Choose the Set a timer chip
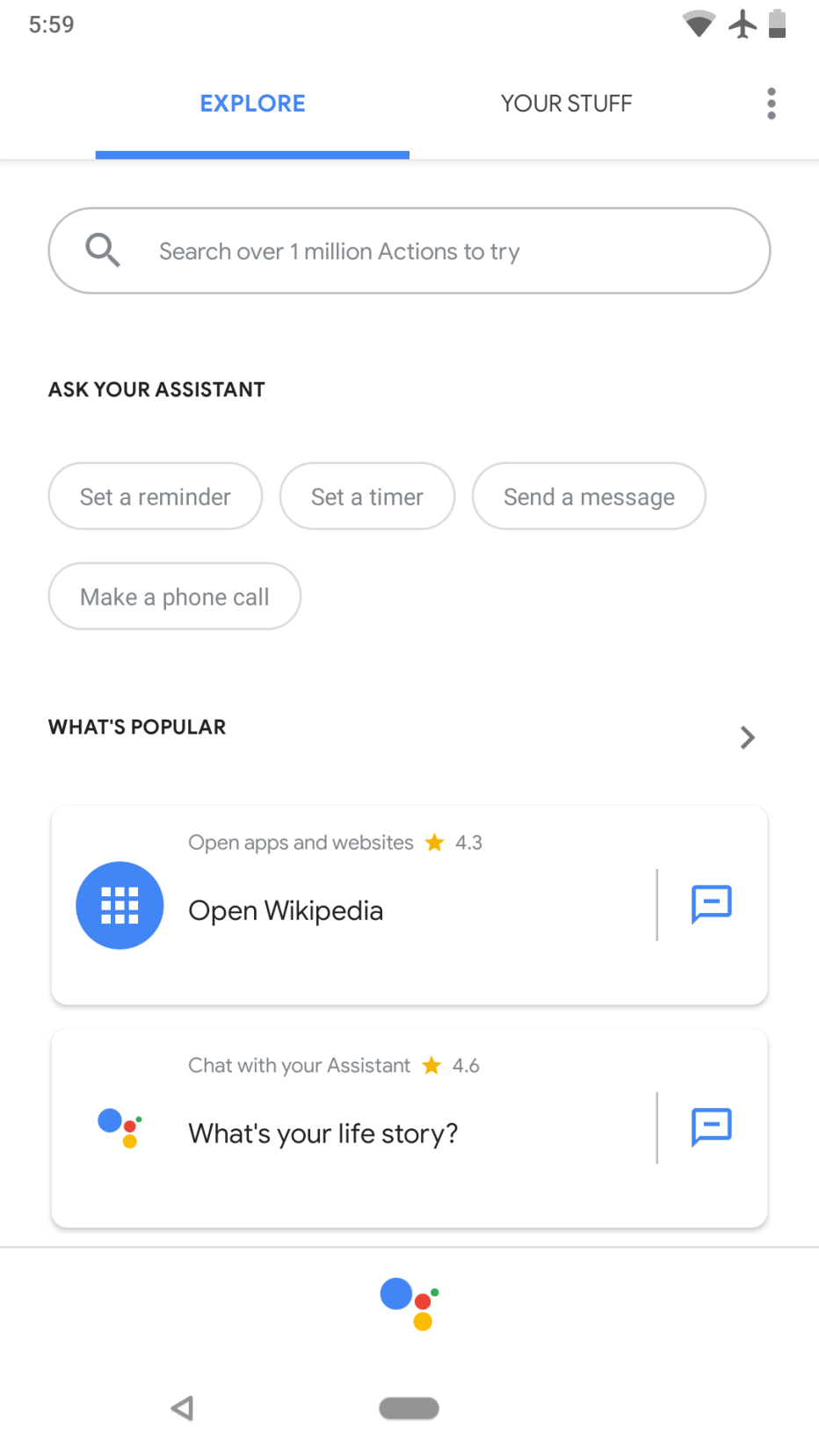 coord(367,496)
